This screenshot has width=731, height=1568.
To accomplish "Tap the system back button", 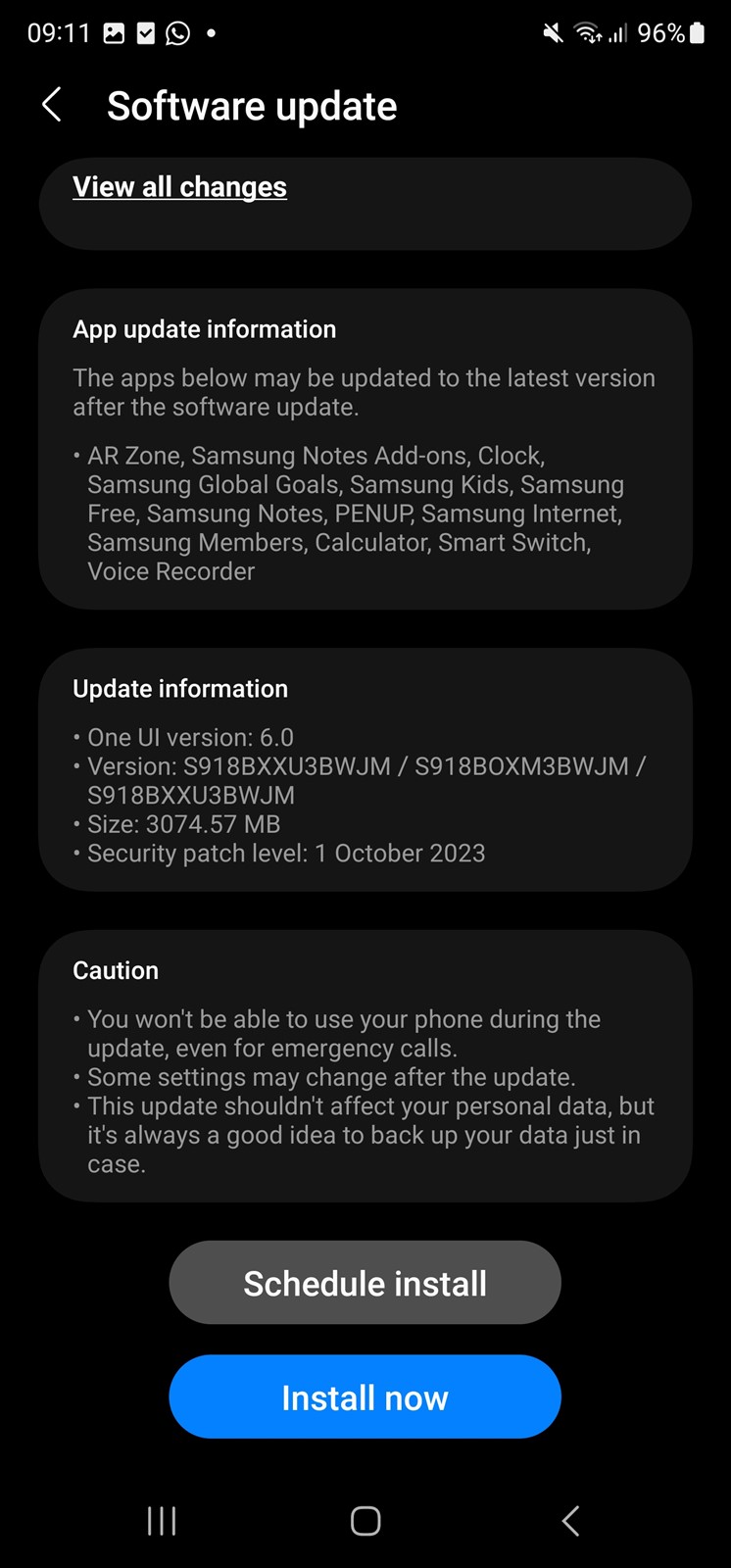I will point(570,1521).
